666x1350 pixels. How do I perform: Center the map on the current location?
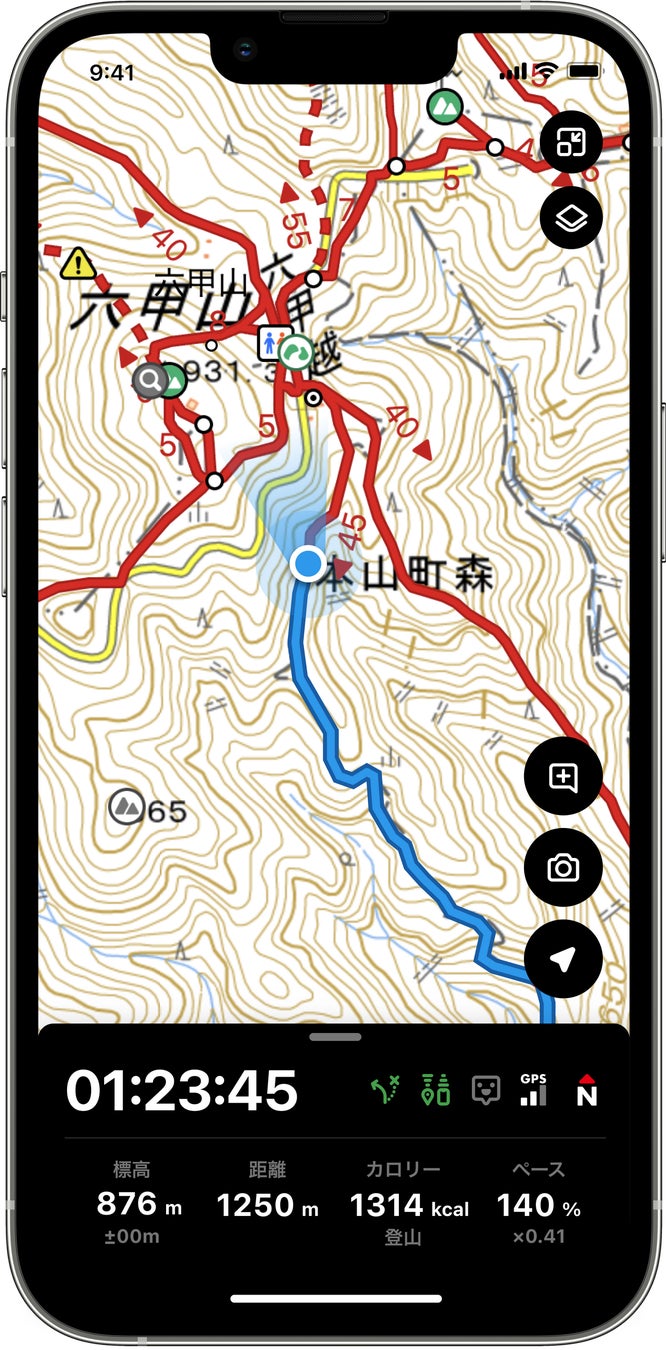563,959
